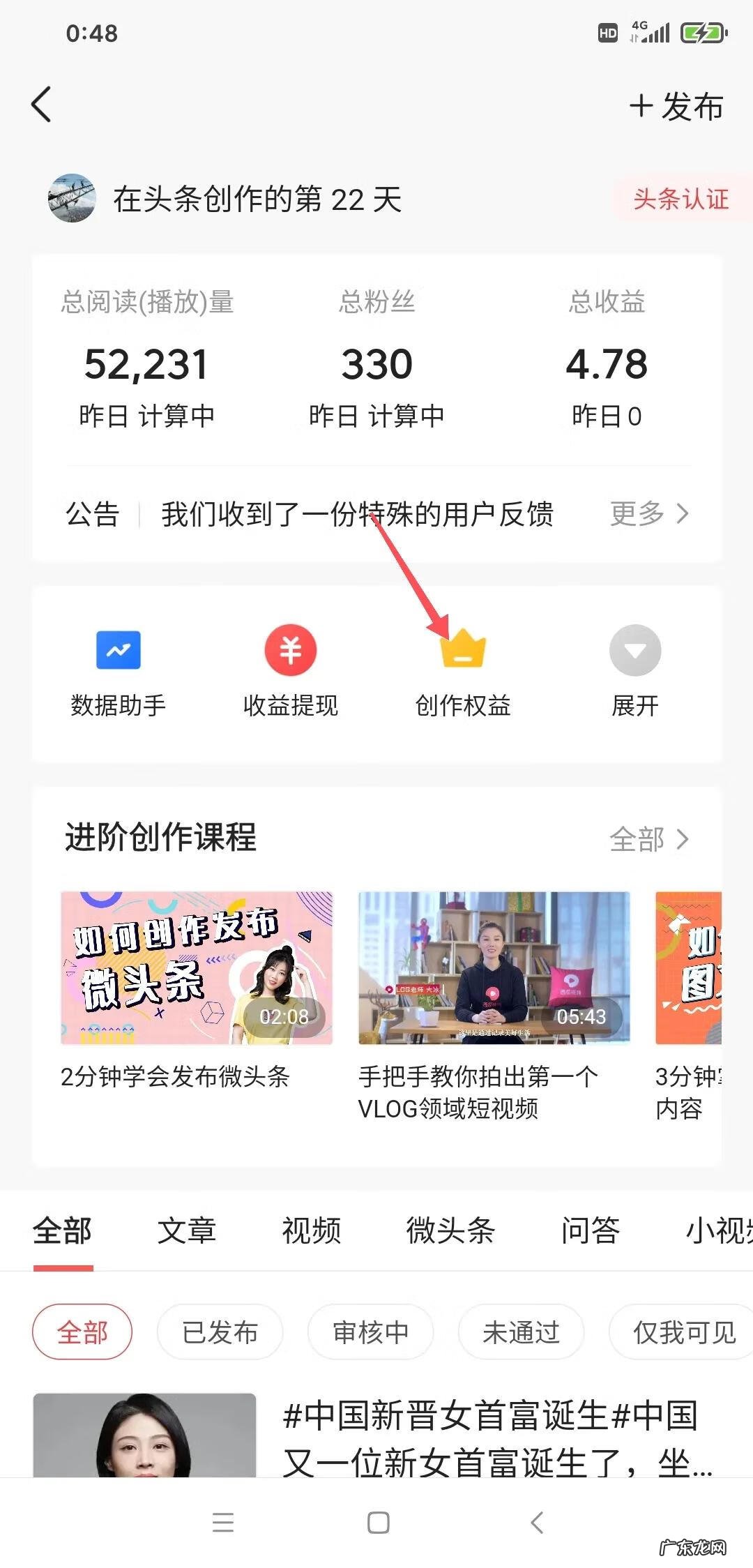This screenshot has width=753, height=1568.
Task: Click the 头条认证 badge
Action: (x=681, y=199)
